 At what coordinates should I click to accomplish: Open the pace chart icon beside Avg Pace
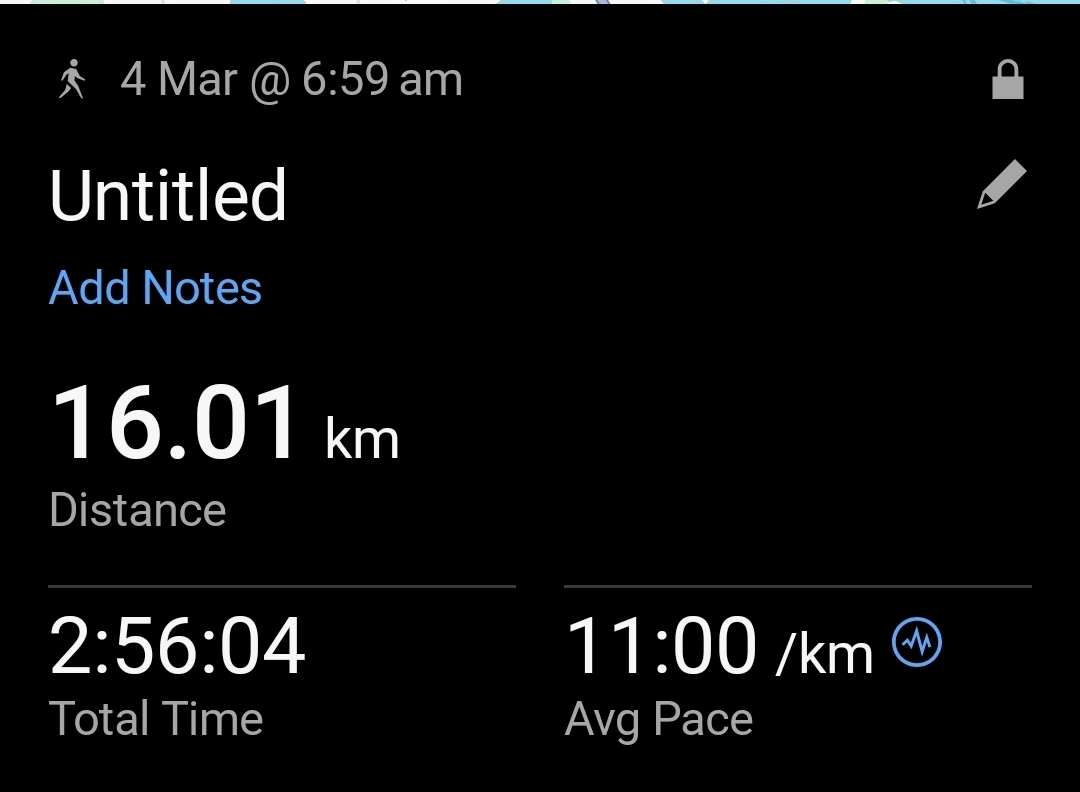[916, 643]
